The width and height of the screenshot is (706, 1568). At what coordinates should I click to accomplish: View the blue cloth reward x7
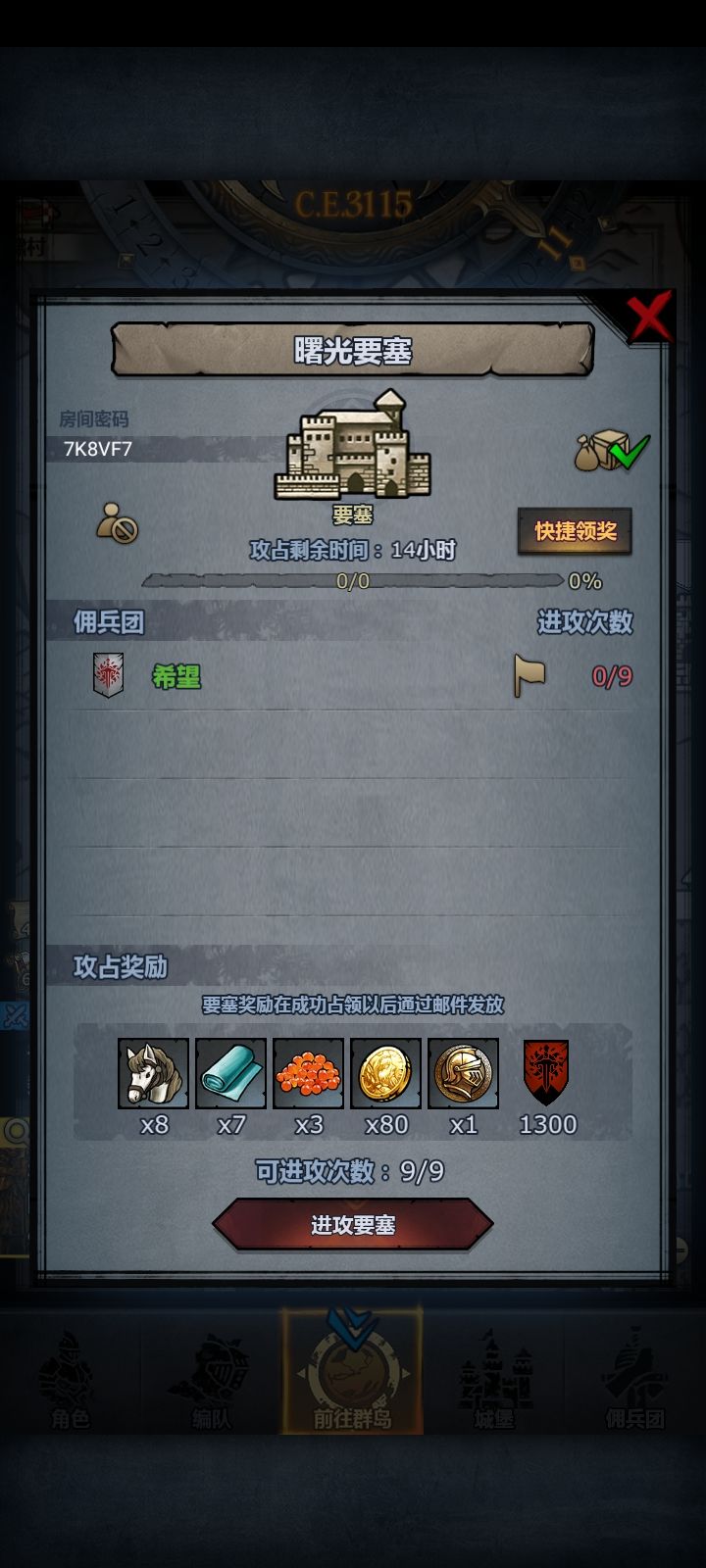[x=231, y=1074]
